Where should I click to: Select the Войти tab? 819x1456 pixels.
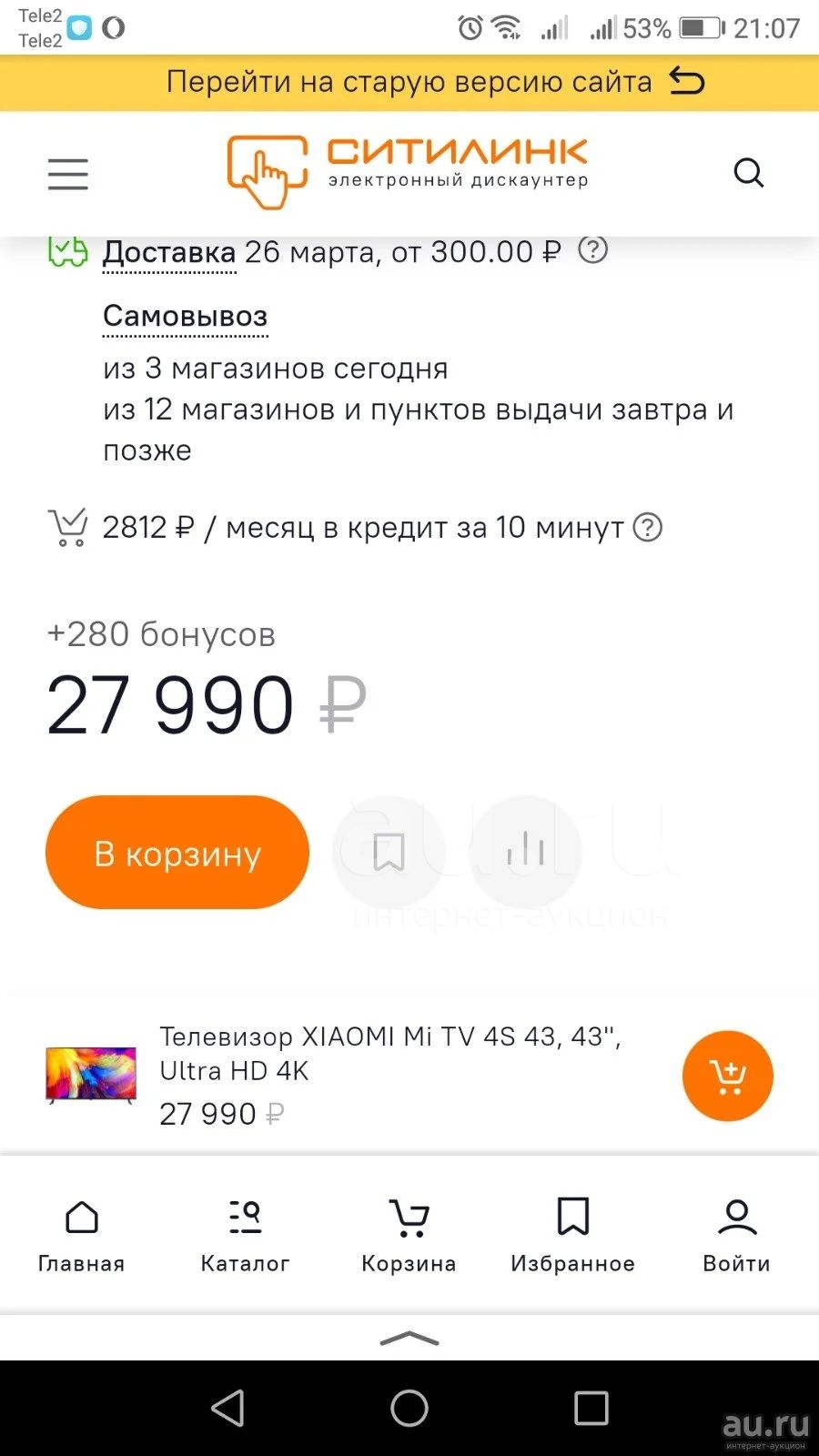(x=737, y=1236)
